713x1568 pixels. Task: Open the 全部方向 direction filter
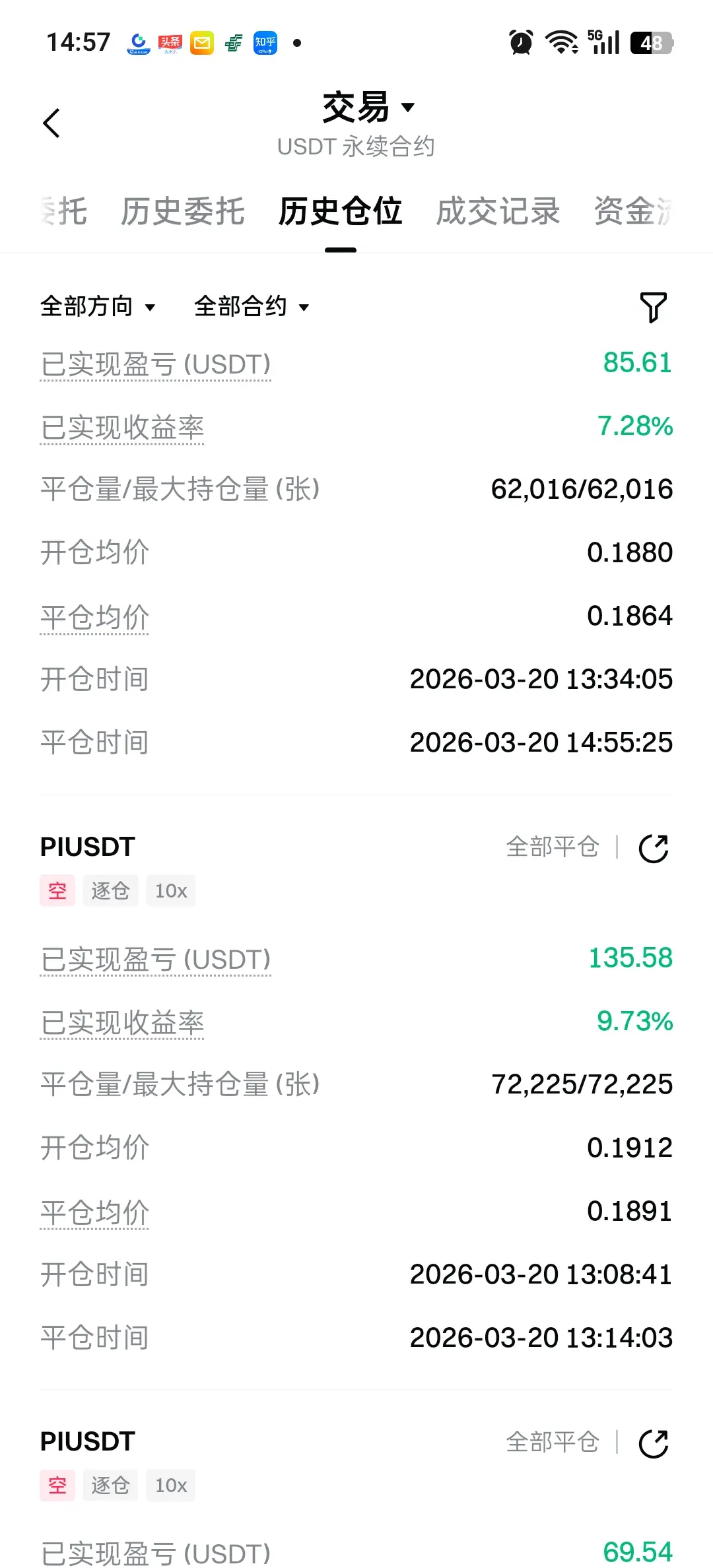[x=98, y=307]
